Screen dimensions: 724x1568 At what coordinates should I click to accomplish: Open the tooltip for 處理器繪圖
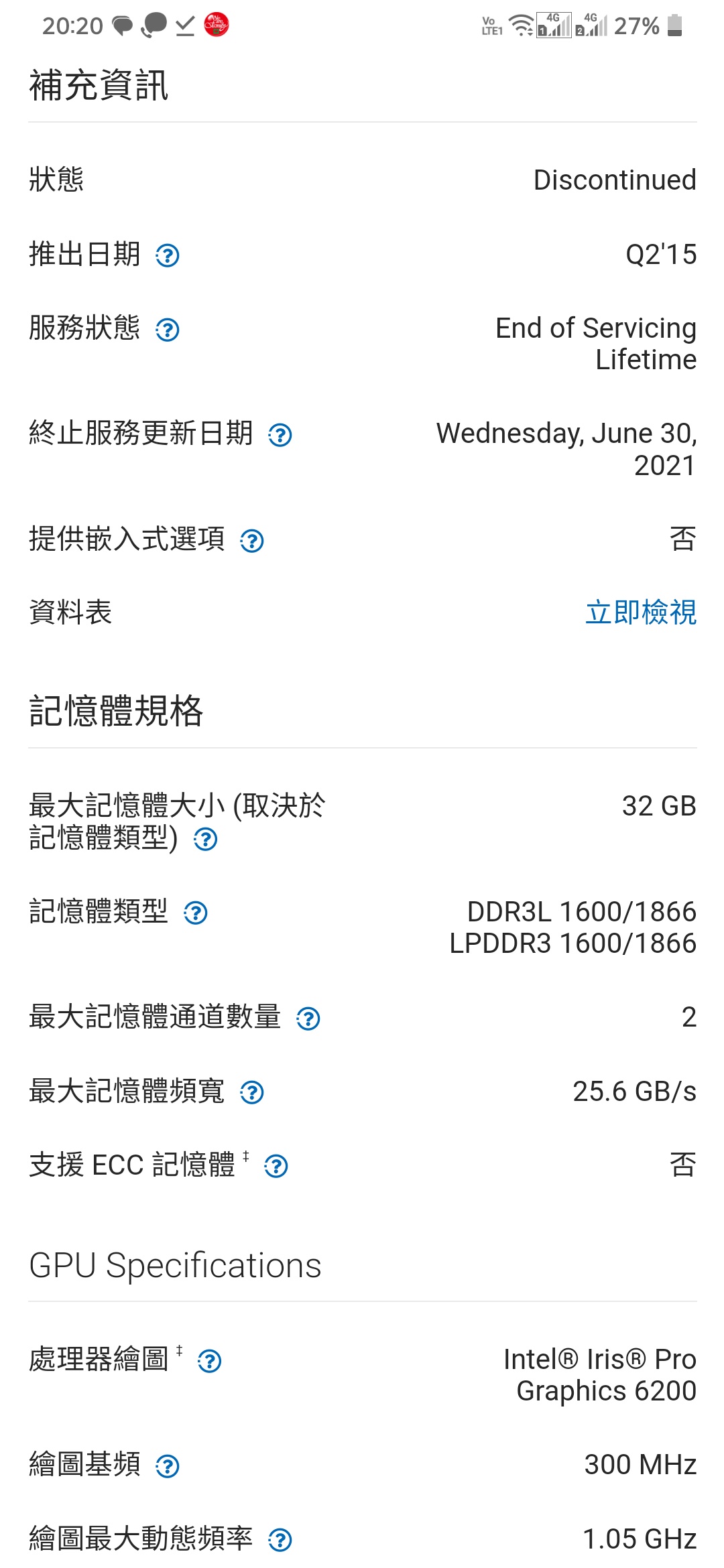210,1361
